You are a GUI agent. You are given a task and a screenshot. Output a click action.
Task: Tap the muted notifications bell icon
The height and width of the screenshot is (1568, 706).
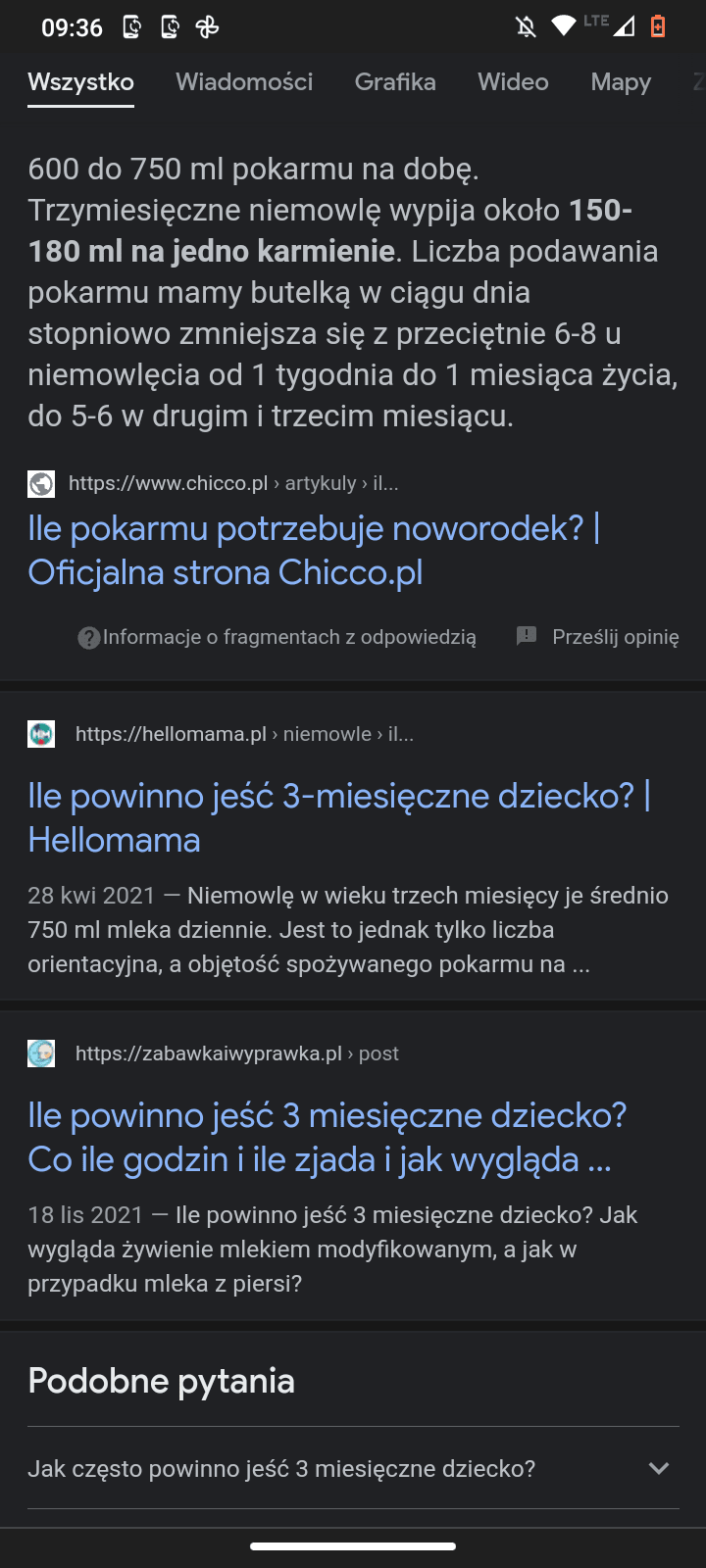(x=526, y=26)
